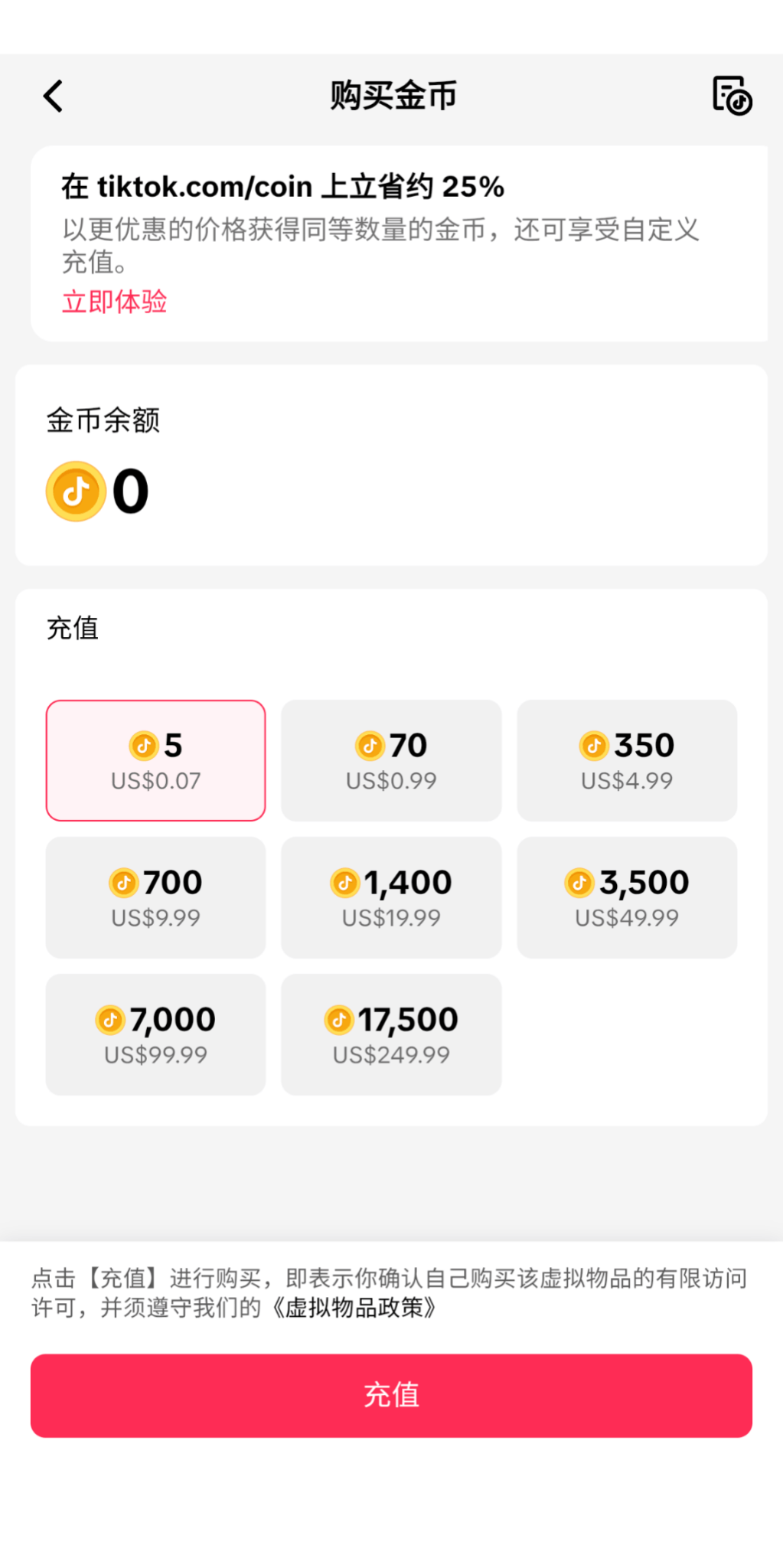The height and width of the screenshot is (1568, 783).
Task: Select the 700 coins package
Action: click(155, 897)
